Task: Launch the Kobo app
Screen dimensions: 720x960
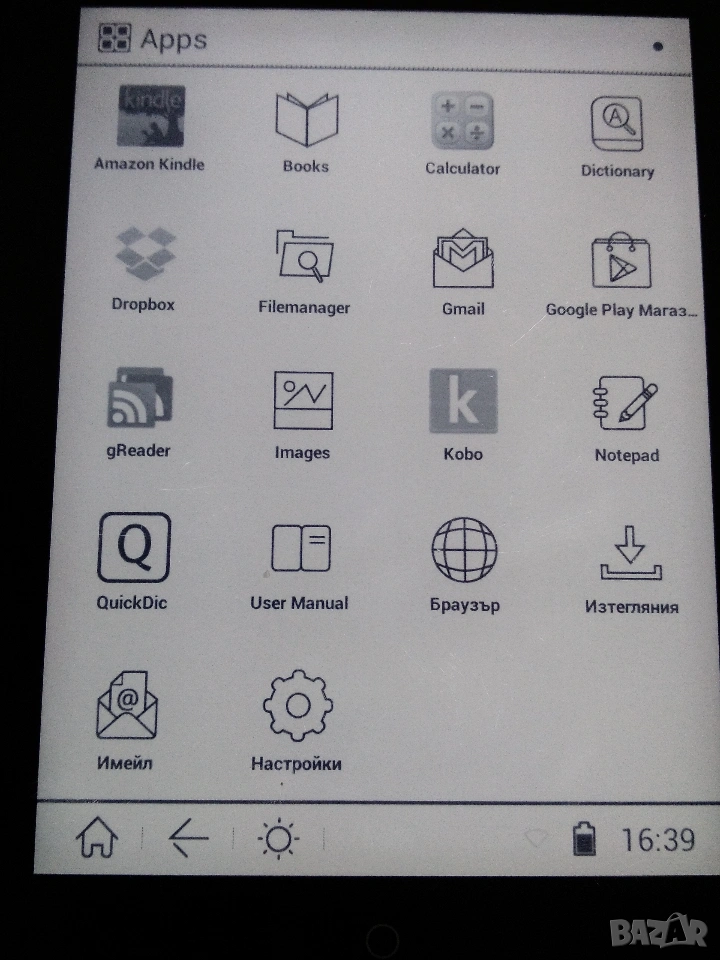Action: (x=463, y=402)
